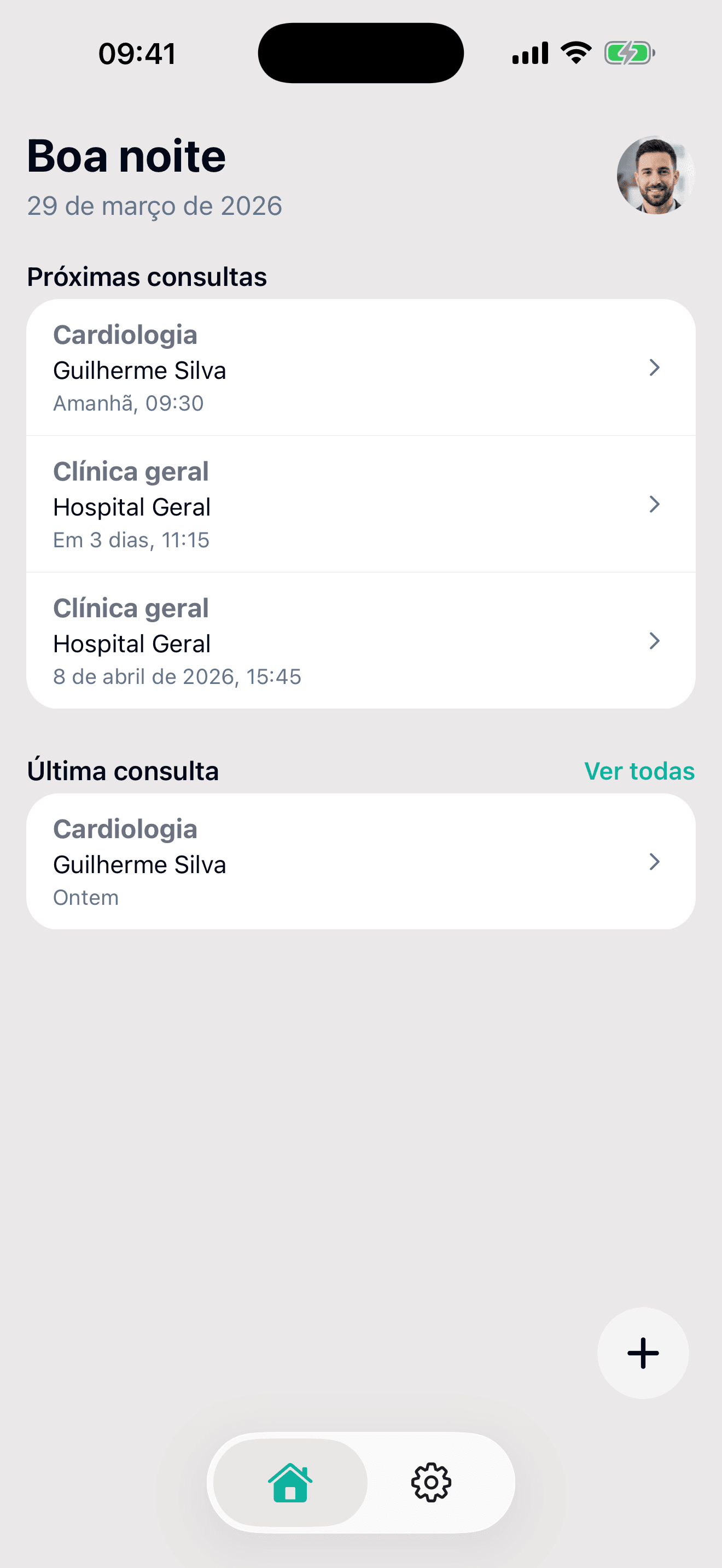The image size is (722, 1568).
Task: Switch to the home screen tab
Action: point(289,1483)
